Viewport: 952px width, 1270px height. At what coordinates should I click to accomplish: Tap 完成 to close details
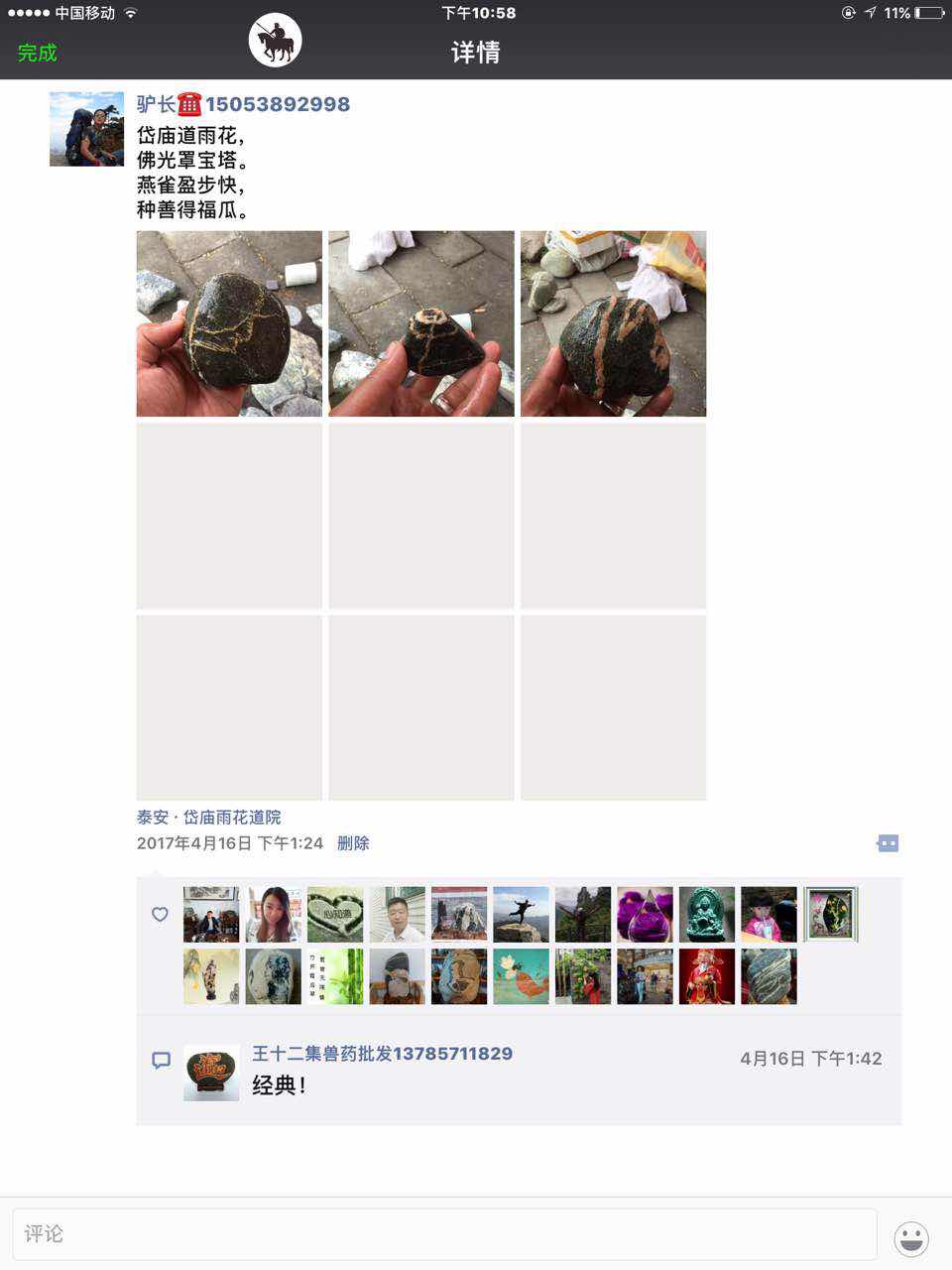pos(38,53)
